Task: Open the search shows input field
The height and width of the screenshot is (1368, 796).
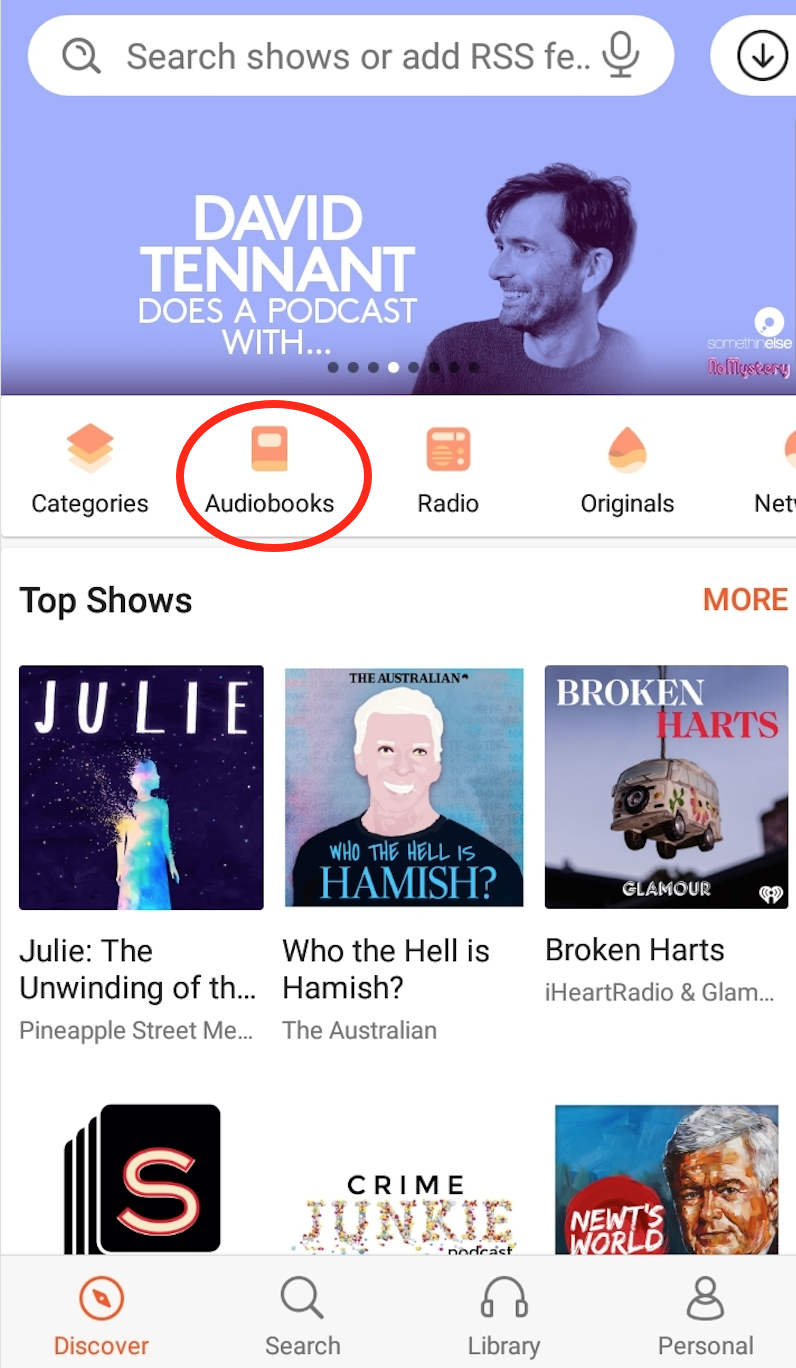Action: tap(340, 57)
